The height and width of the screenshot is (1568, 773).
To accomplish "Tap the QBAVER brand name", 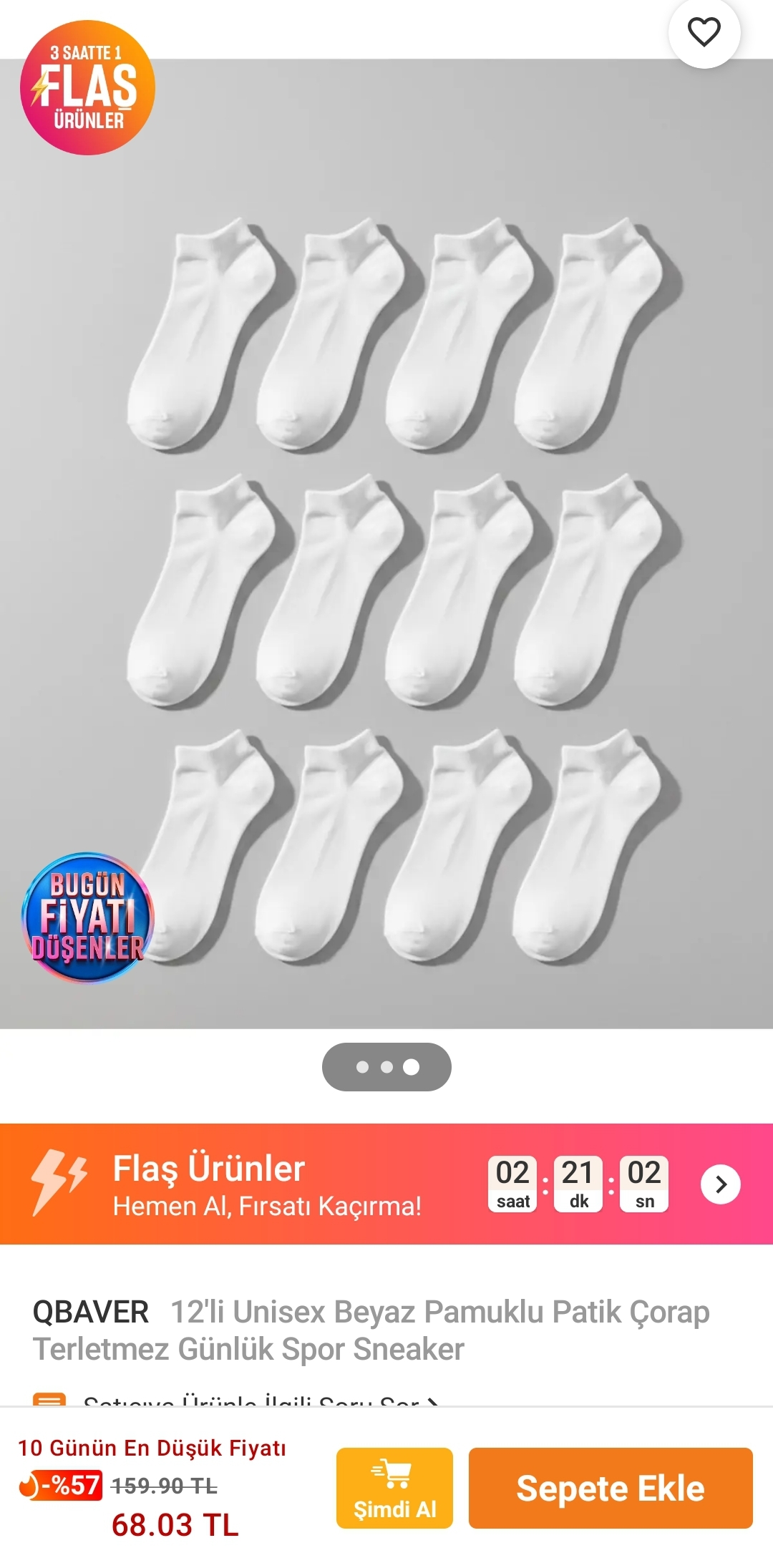I will click(x=91, y=1312).
